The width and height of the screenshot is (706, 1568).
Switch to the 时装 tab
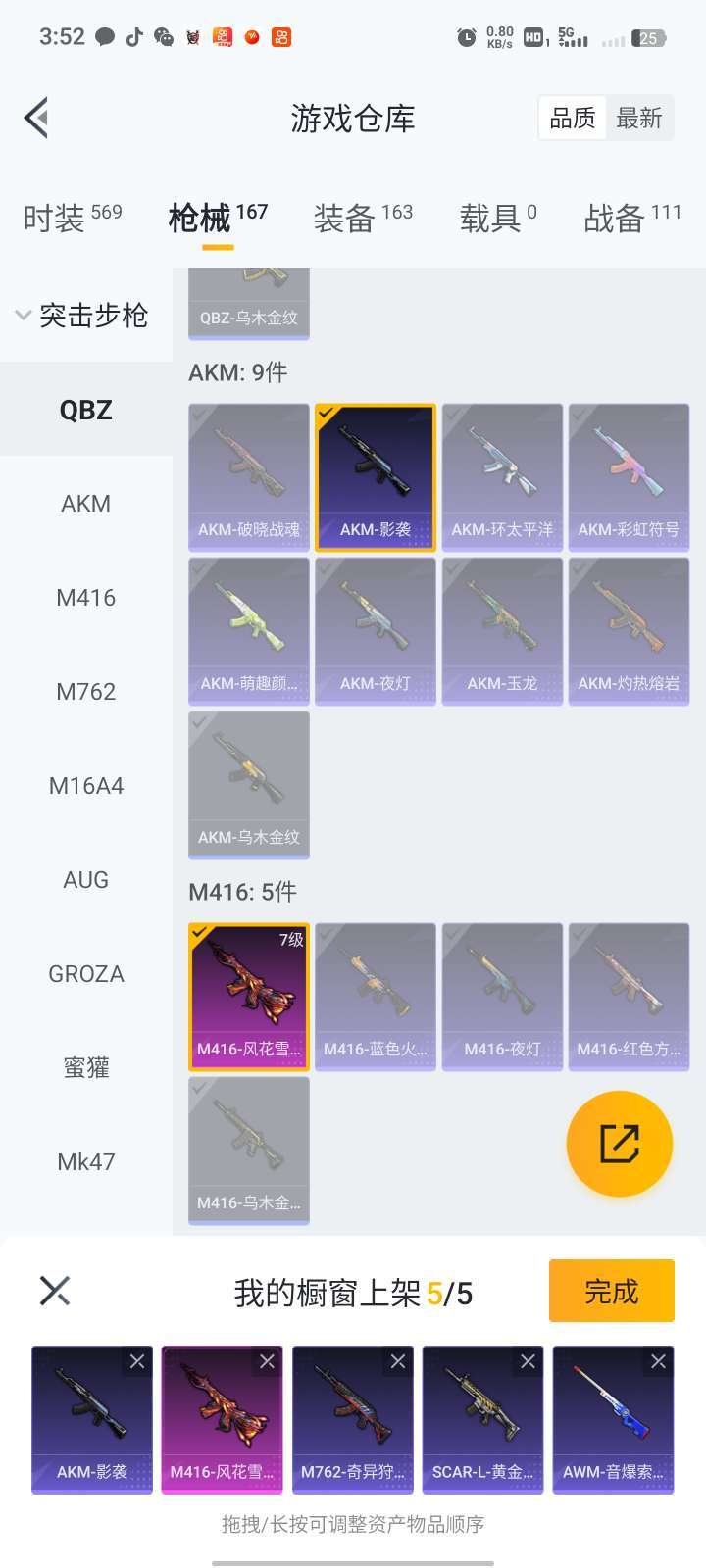pos(72,218)
